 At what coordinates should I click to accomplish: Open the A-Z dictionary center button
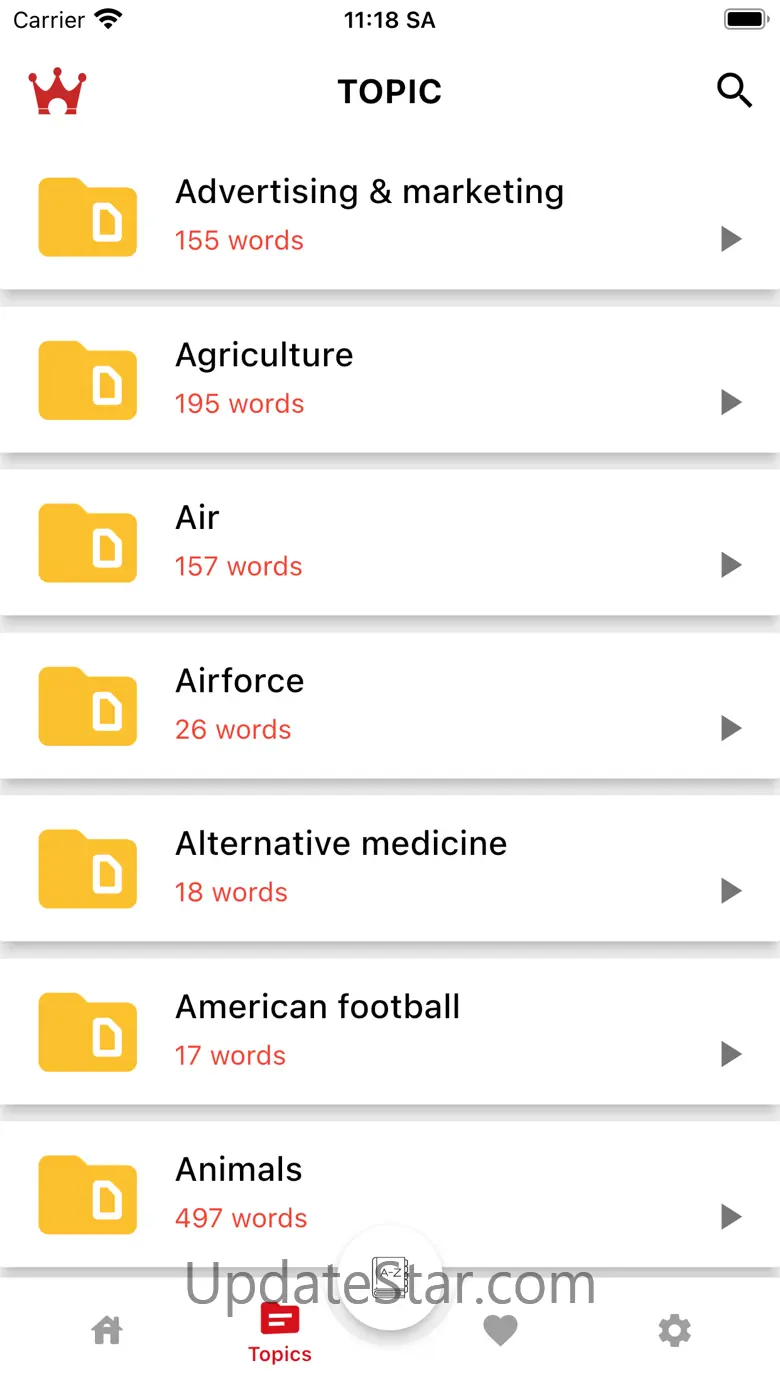389,1275
